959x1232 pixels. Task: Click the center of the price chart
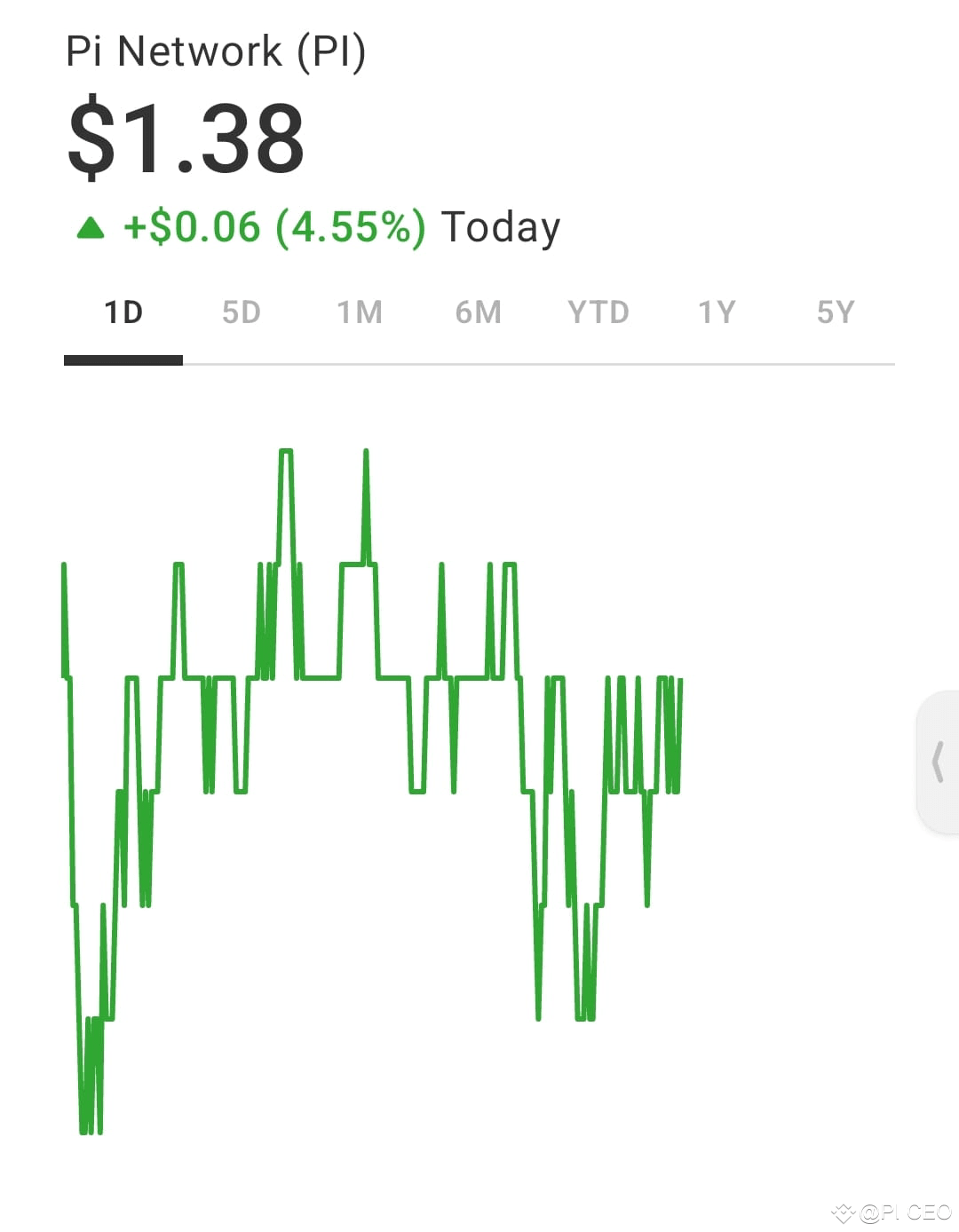(x=373, y=790)
